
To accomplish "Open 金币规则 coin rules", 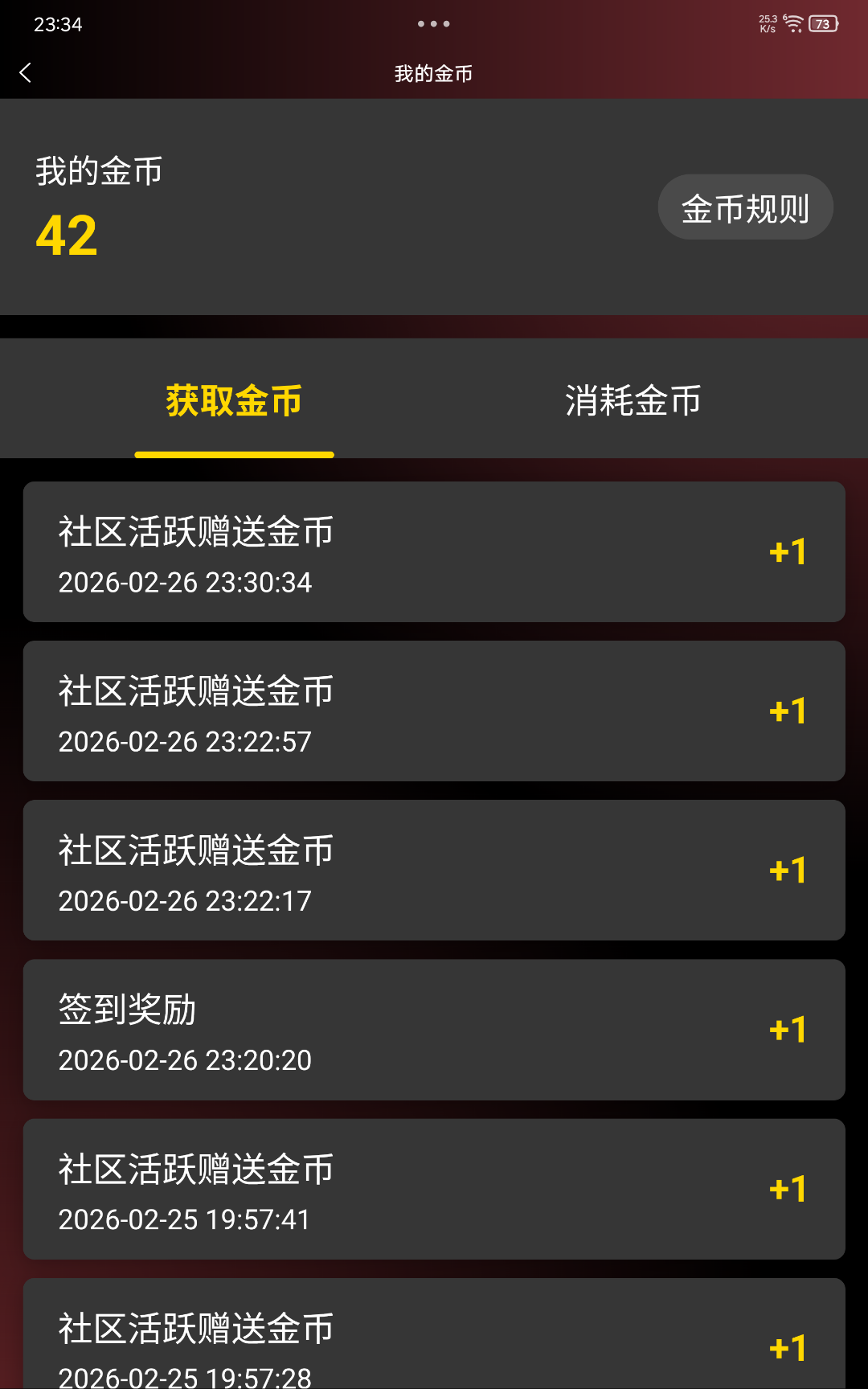I will 745,207.
